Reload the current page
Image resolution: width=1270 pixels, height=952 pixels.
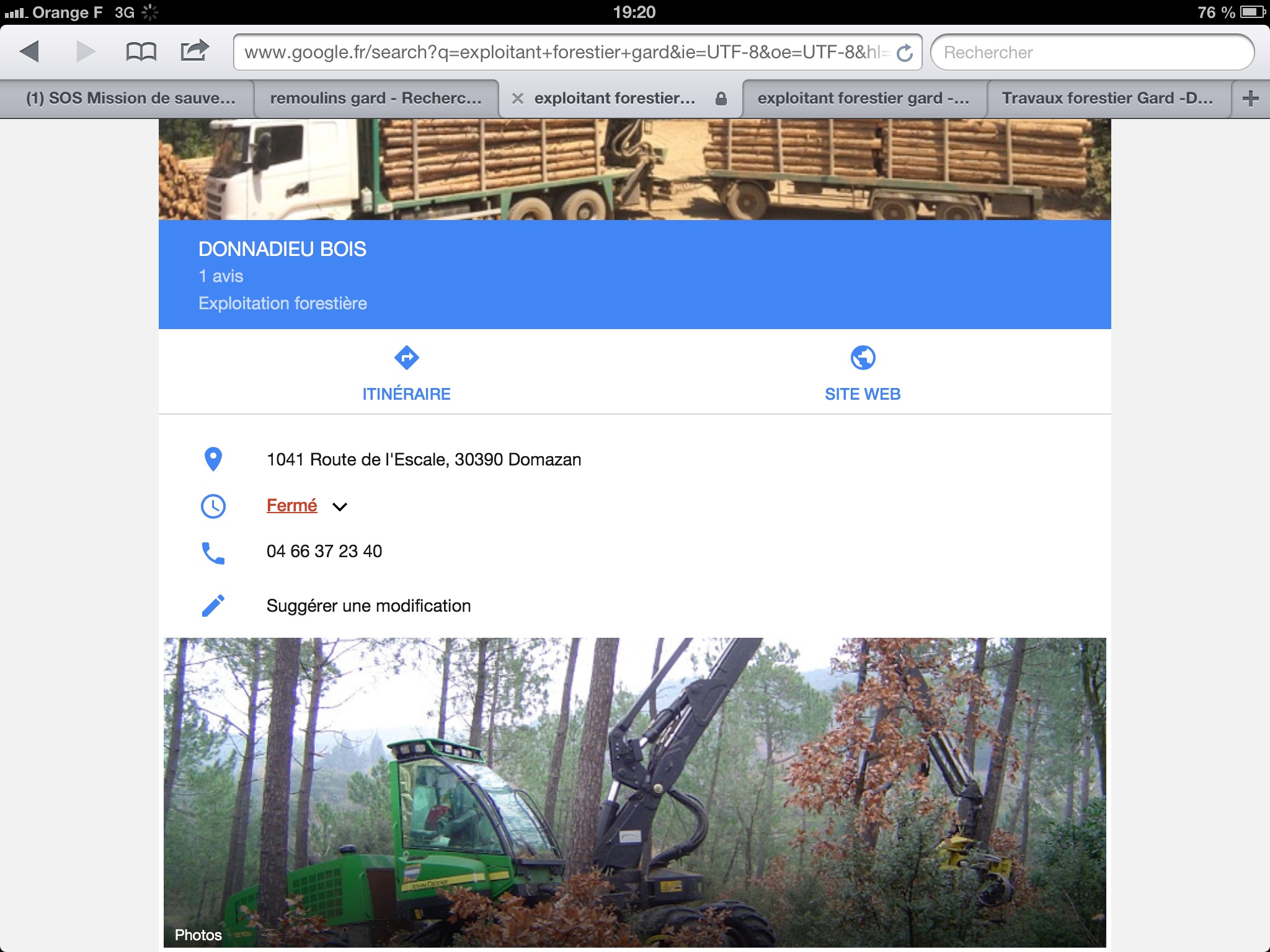905,53
